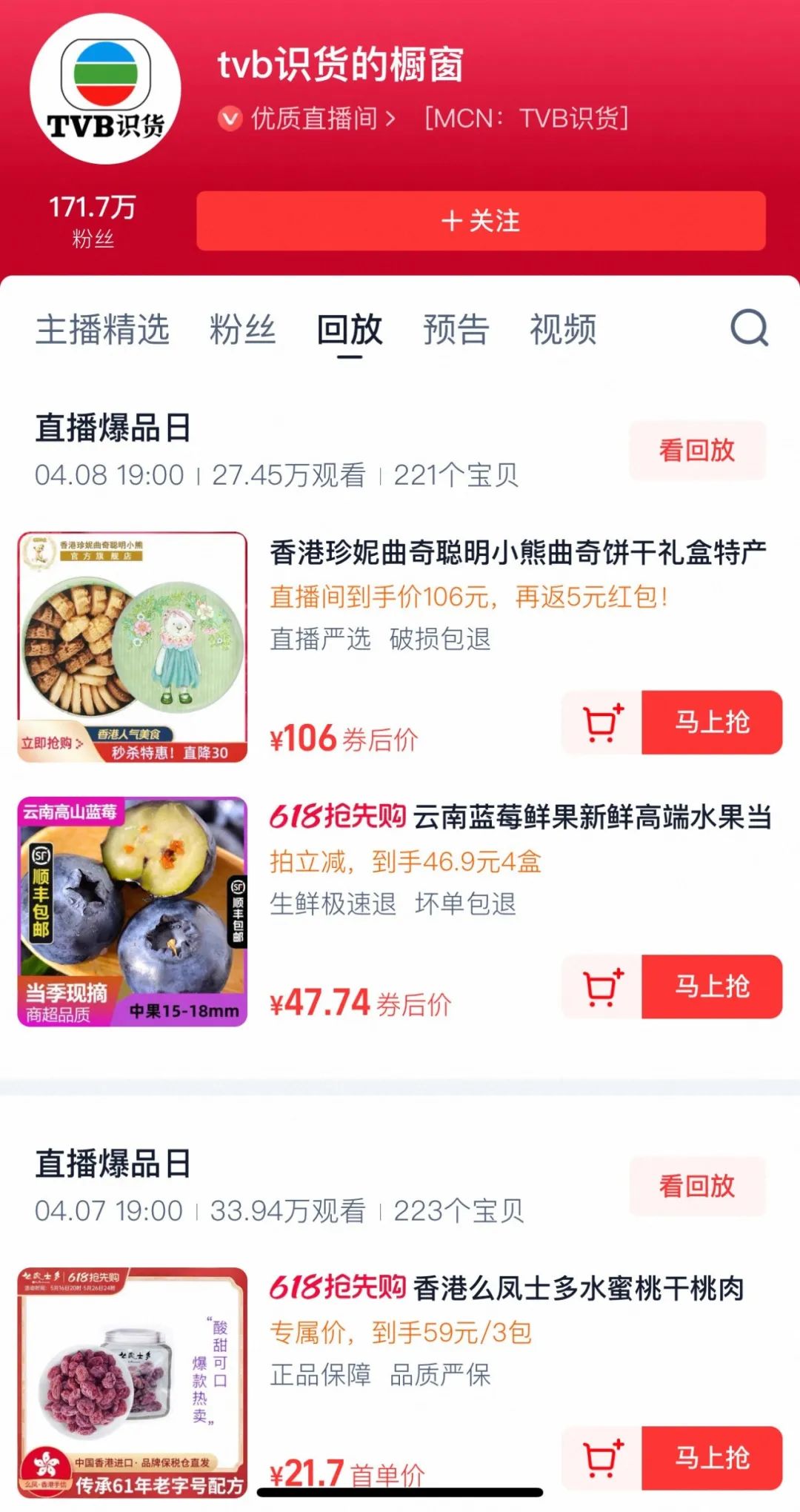Open the 么凤士多 dried peach product image
Screen dimensions: 800x1512
[133, 1382]
